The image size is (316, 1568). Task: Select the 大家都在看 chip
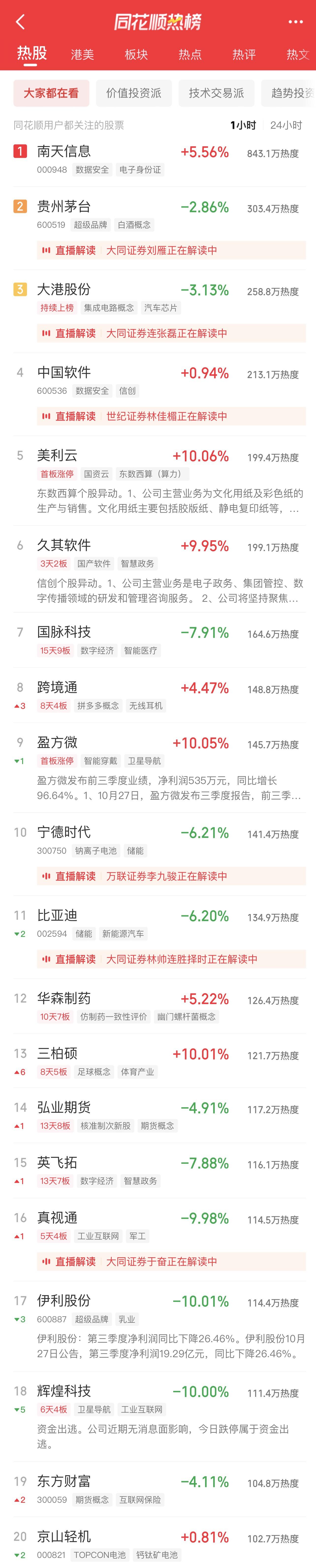click(51, 93)
